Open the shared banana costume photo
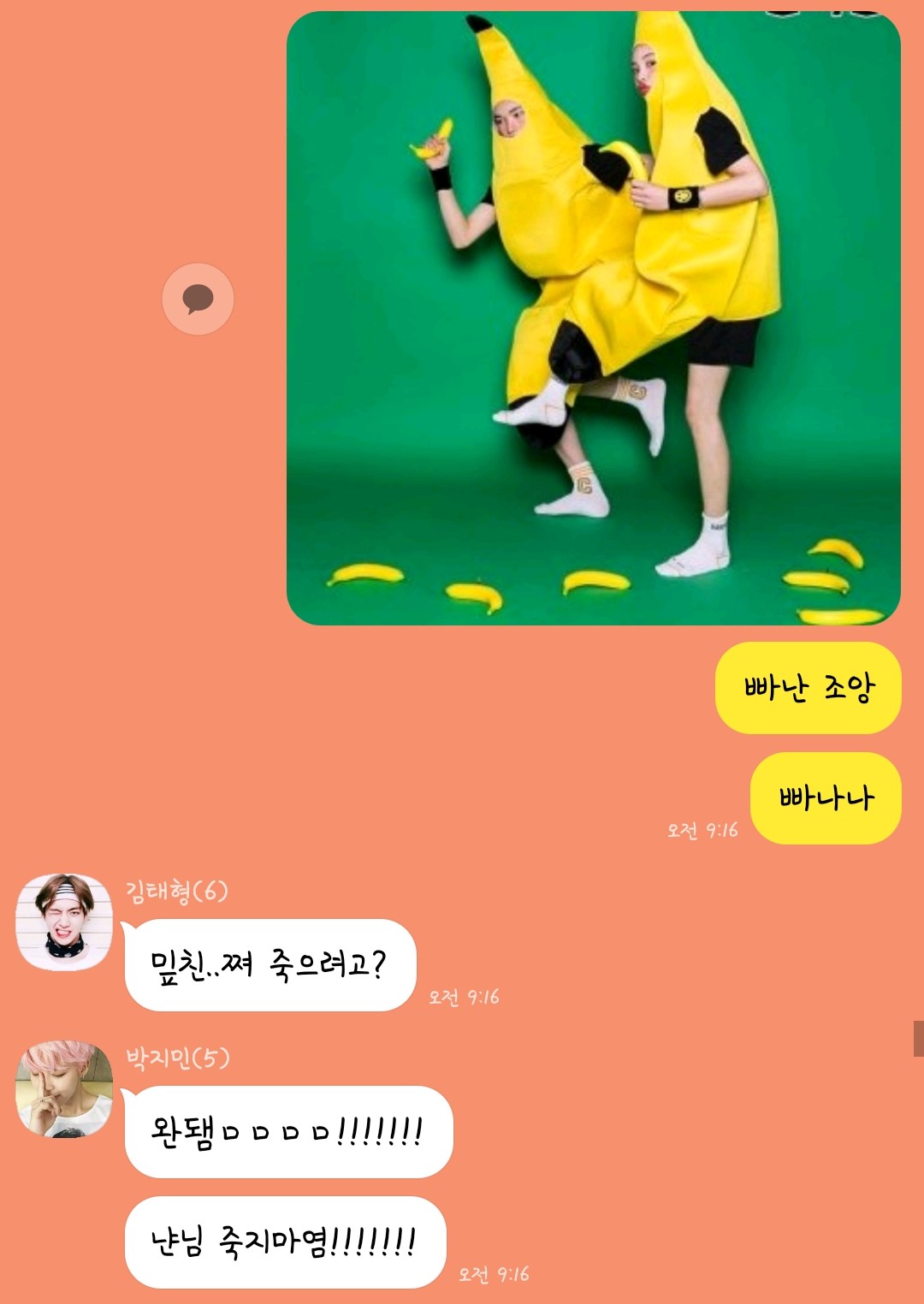 593,318
